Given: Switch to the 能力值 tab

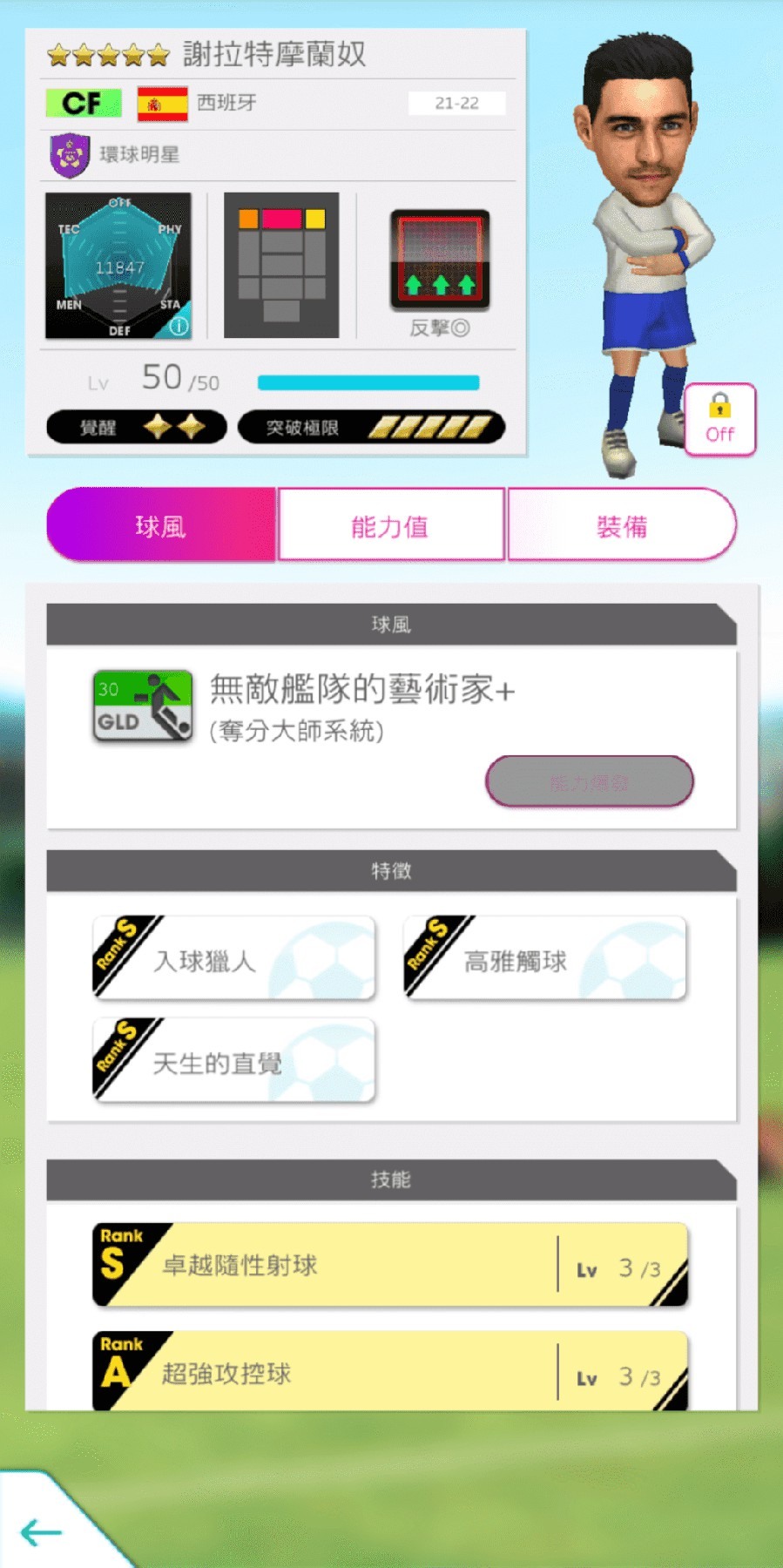Looking at the screenshot, I should click(390, 526).
